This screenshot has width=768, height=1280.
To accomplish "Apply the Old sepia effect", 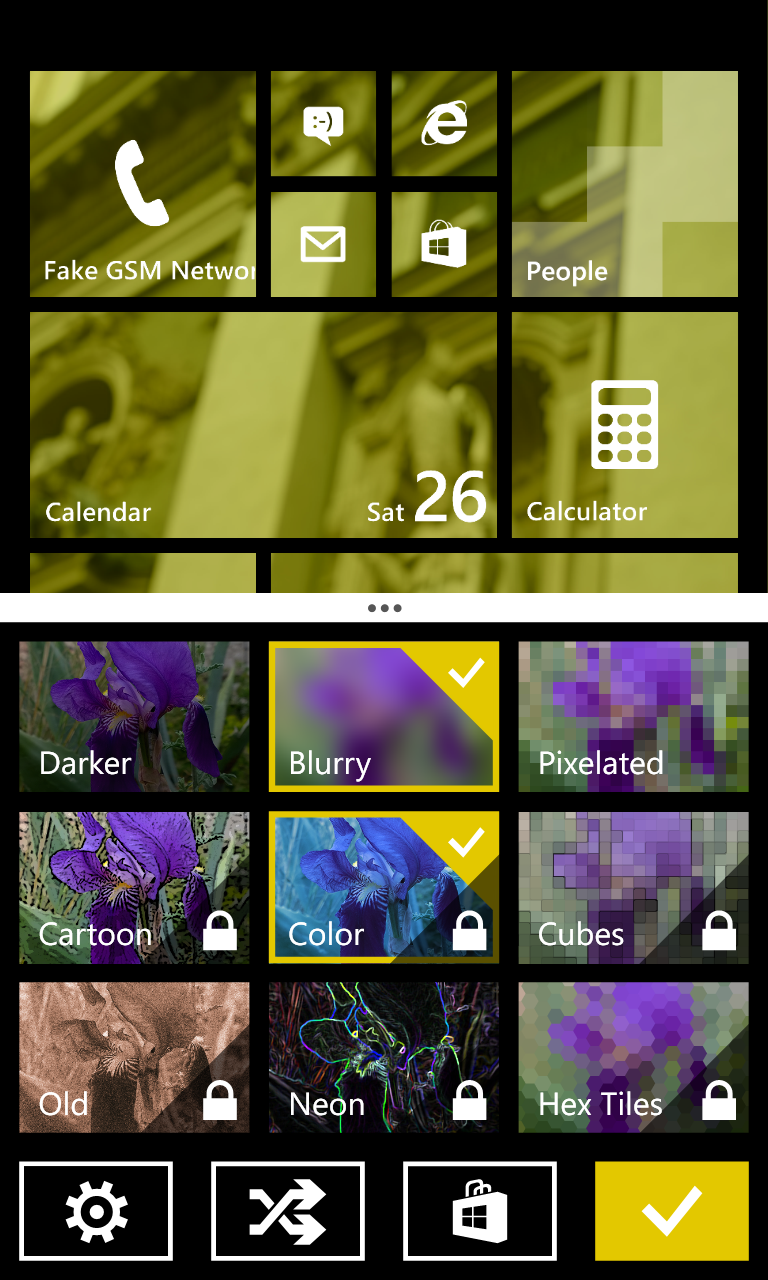I will tap(134, 1057).
